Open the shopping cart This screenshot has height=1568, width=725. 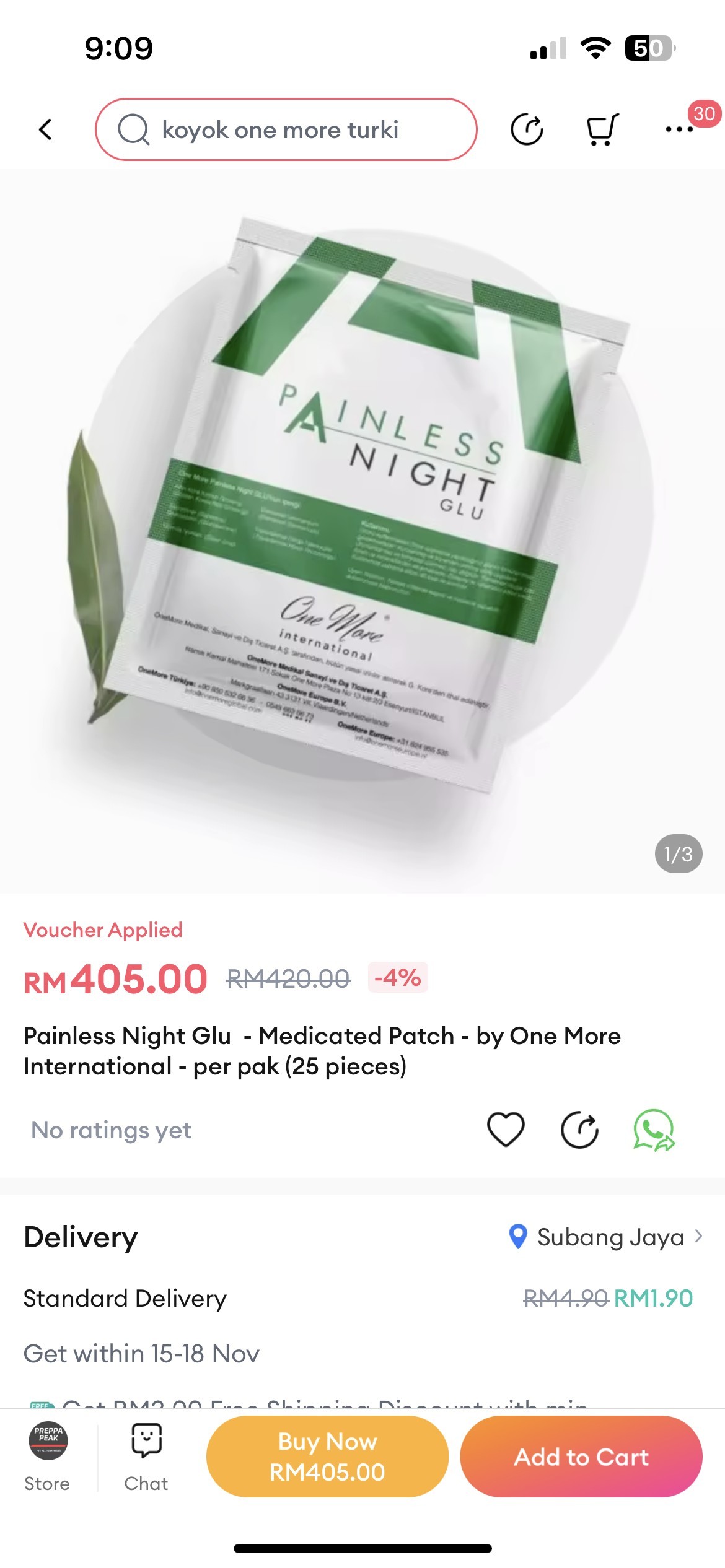(x=602, y=129)
